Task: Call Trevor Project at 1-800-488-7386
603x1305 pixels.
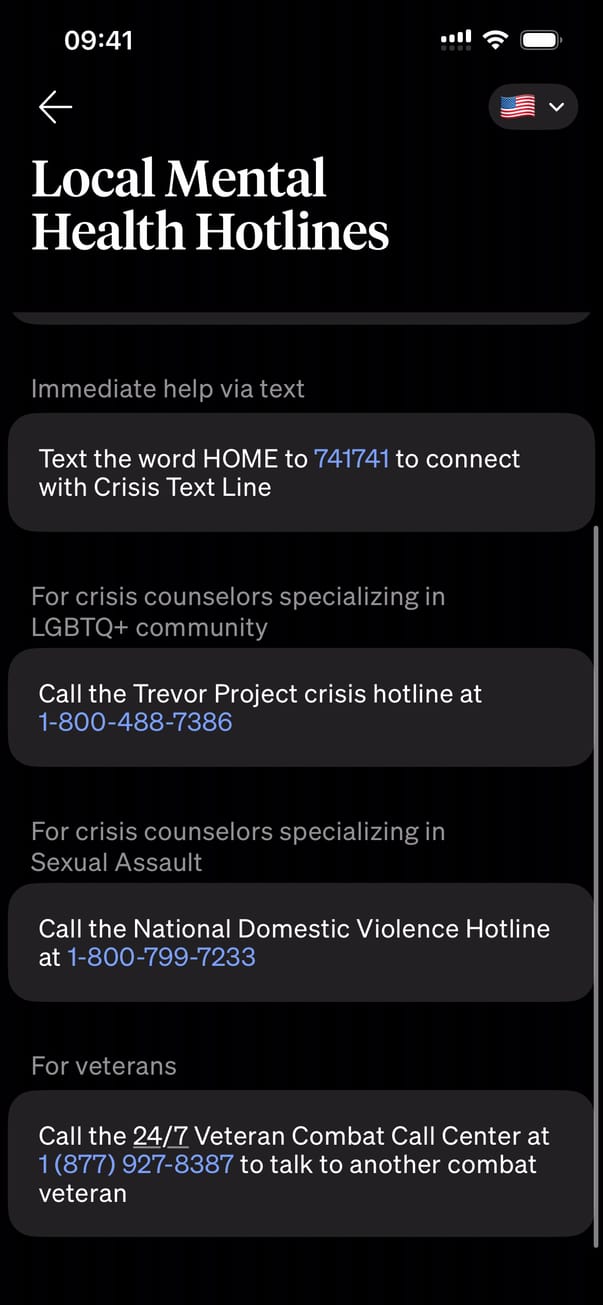Action: point(135,721)
